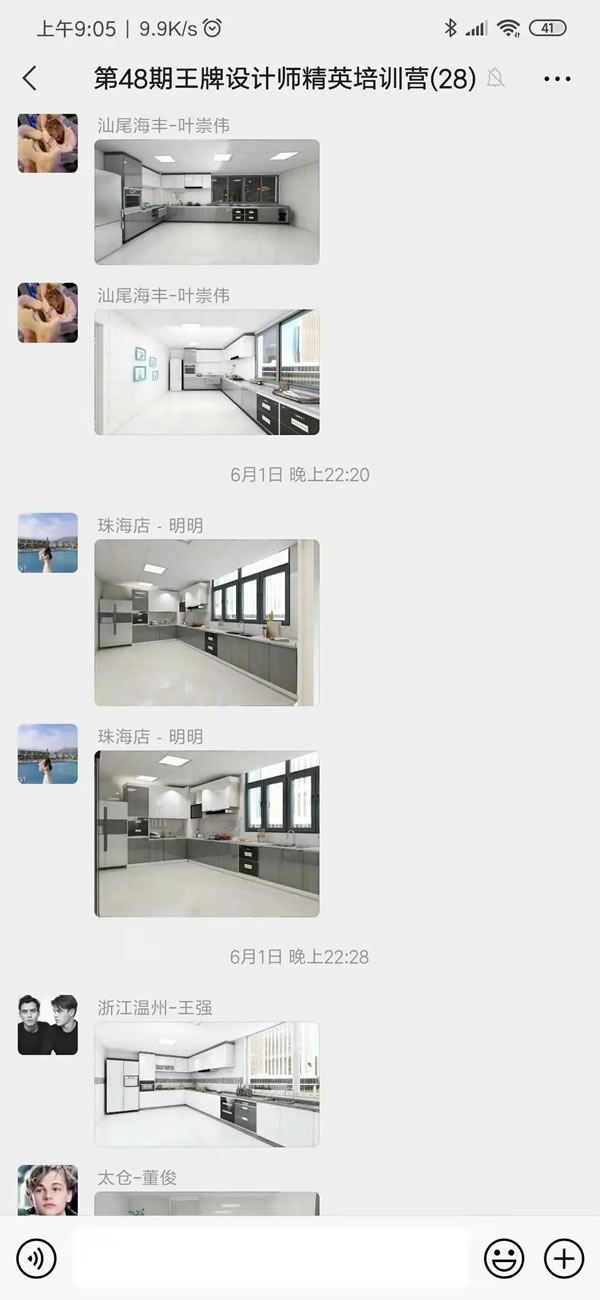Open the emoji sticker panel

(x=504, y=1258)
